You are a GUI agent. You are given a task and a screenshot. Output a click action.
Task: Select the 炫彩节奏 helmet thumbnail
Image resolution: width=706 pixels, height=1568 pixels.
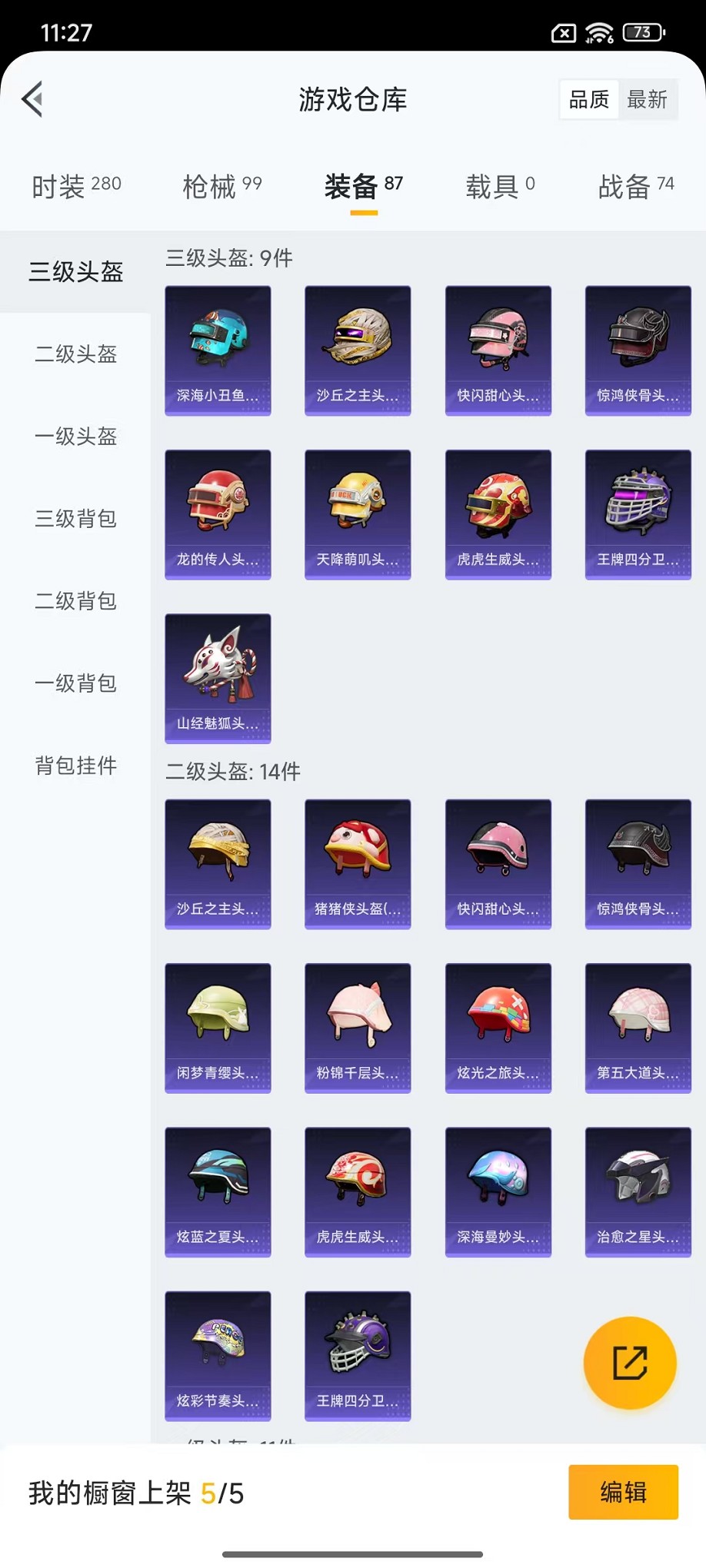click(x=218, y=1355)
